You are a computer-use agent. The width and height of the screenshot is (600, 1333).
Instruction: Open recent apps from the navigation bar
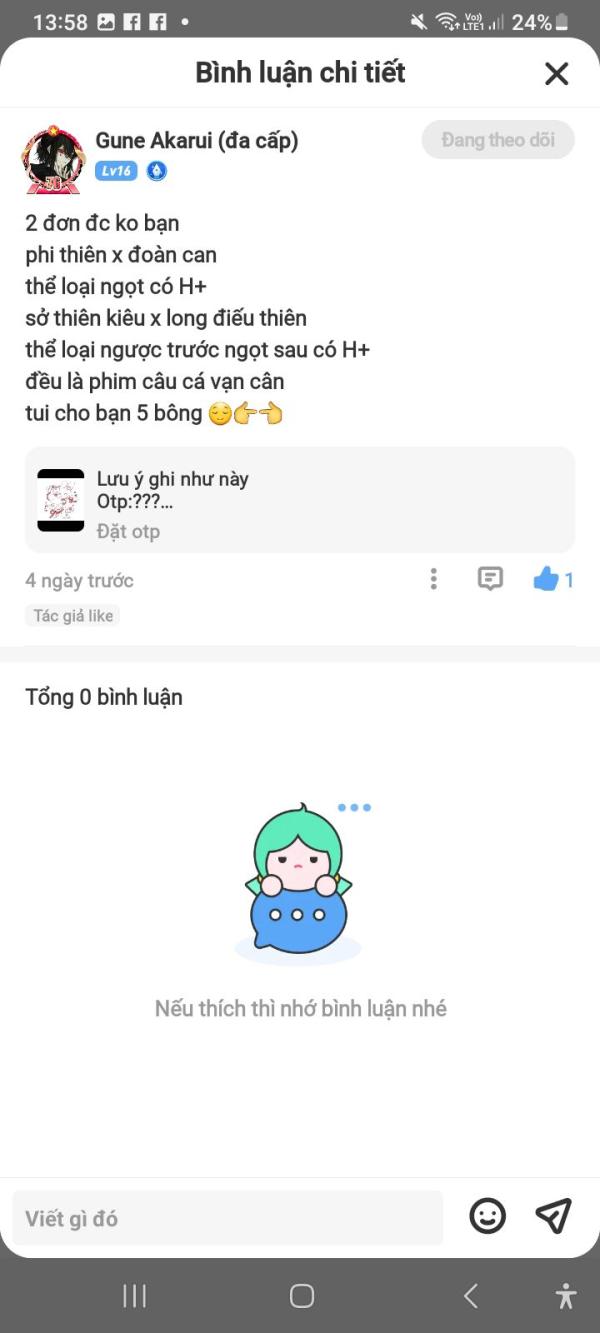coord(134,1296)
